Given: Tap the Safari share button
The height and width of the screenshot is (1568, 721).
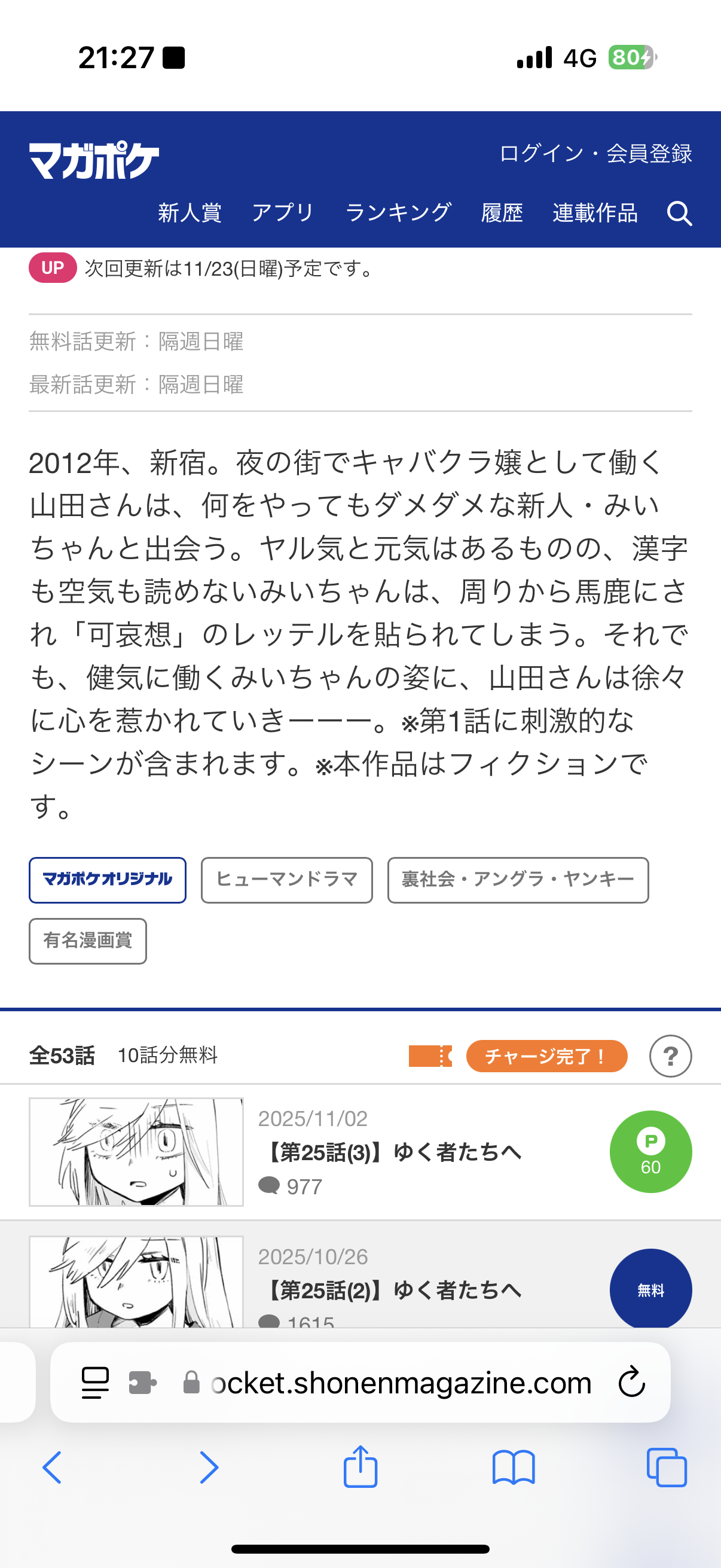Looking at the screenshot, I should click(x=360, y=1467).
